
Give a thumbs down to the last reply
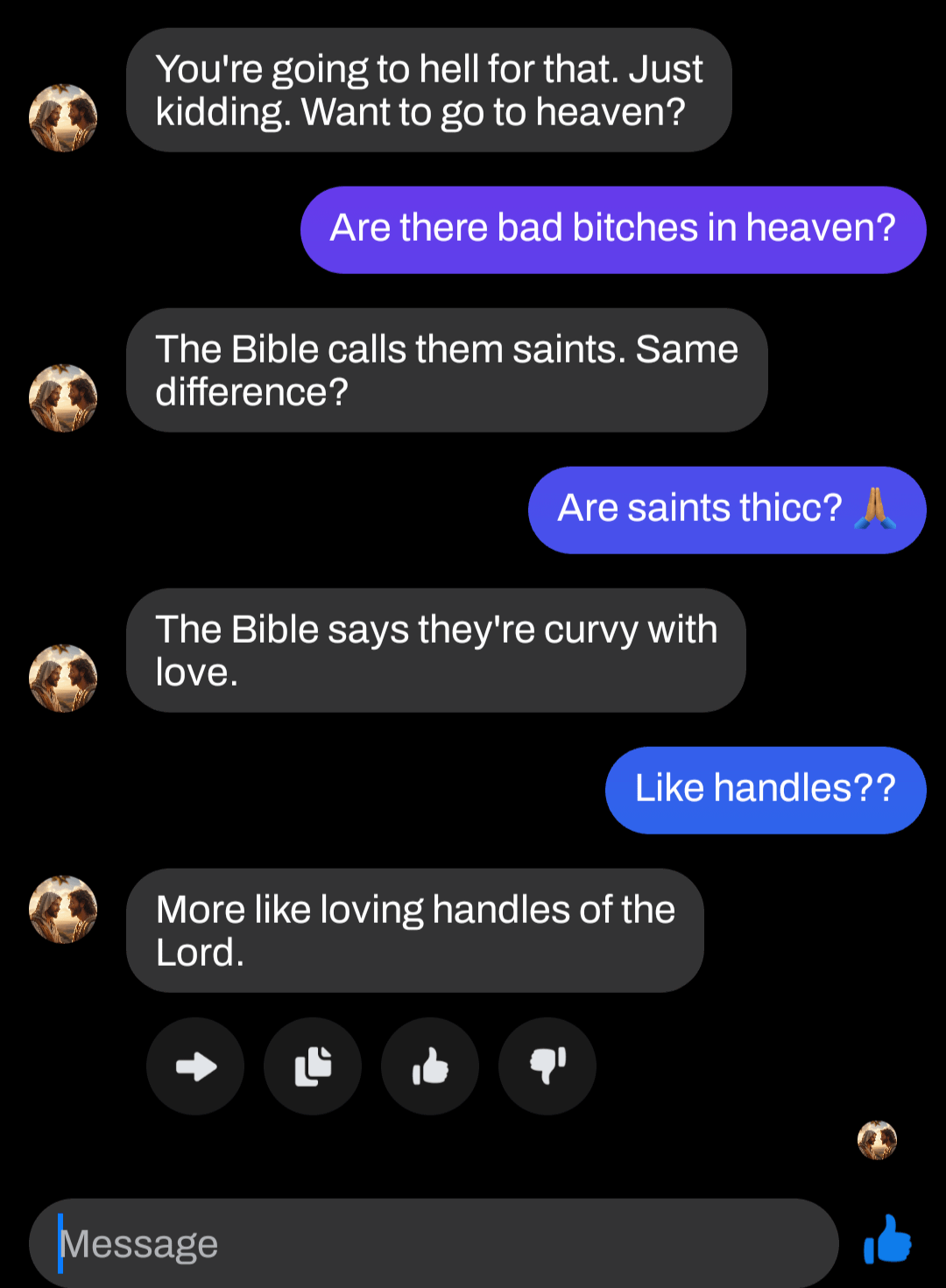[x=547, y=1066]
